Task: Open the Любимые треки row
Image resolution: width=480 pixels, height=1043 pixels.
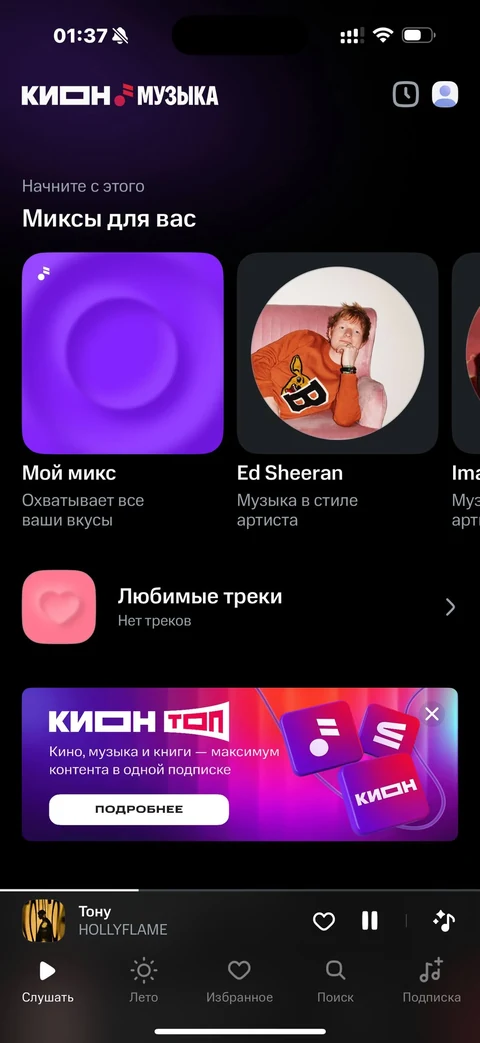Action: coord(240,607)
